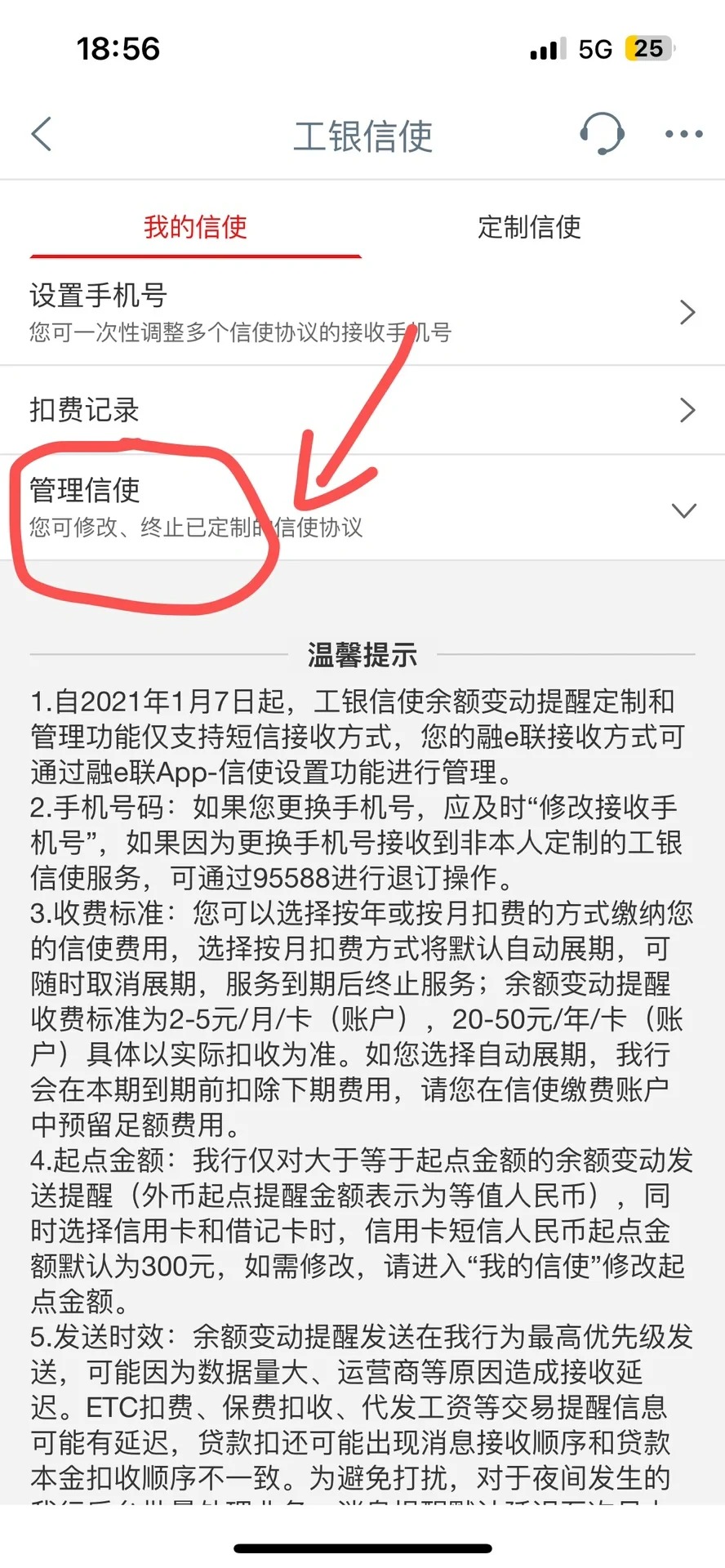The height and width of the screenshot is (1568, 725).
Task: Go back from 工银信使 page
Action: (42, 135)
